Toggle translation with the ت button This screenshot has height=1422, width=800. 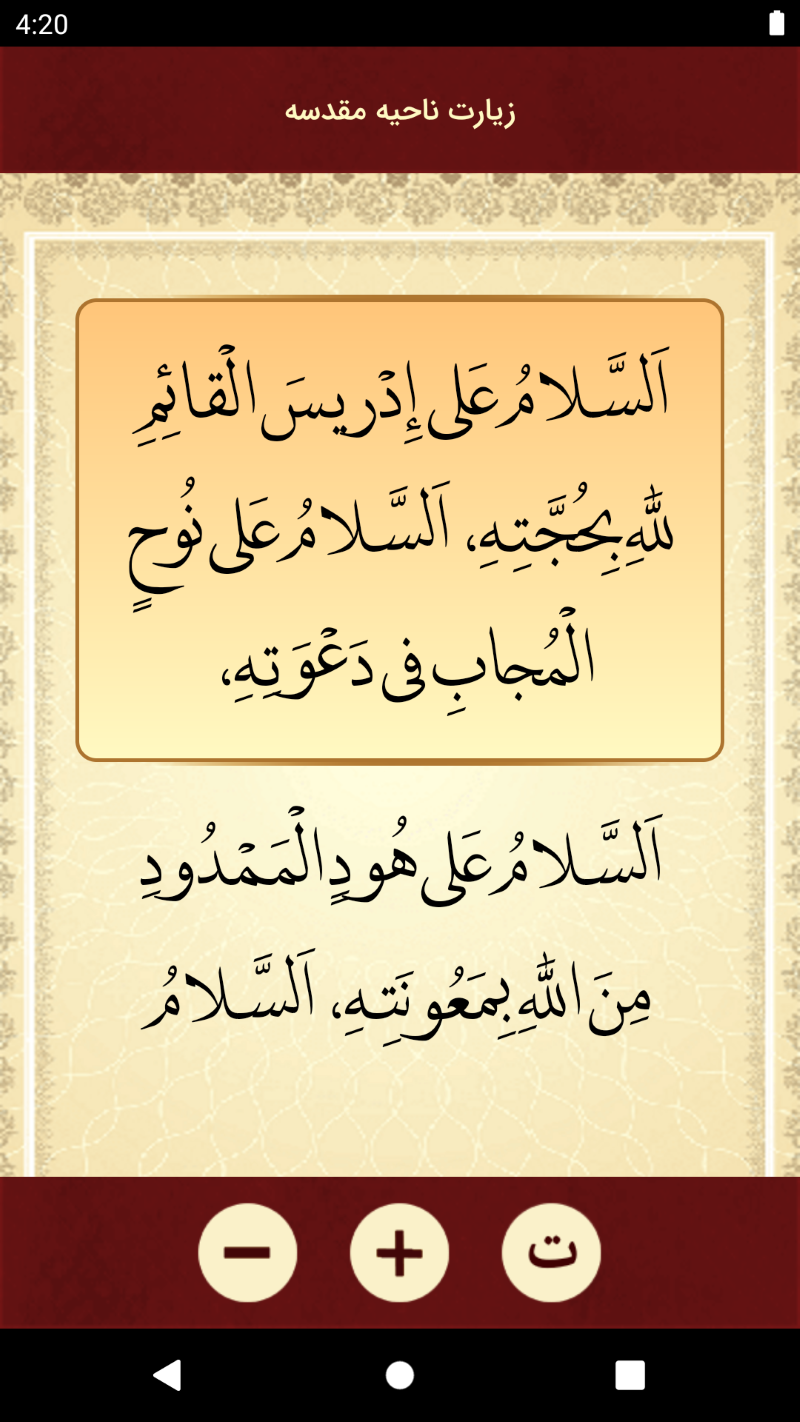tap(551, 1252)
